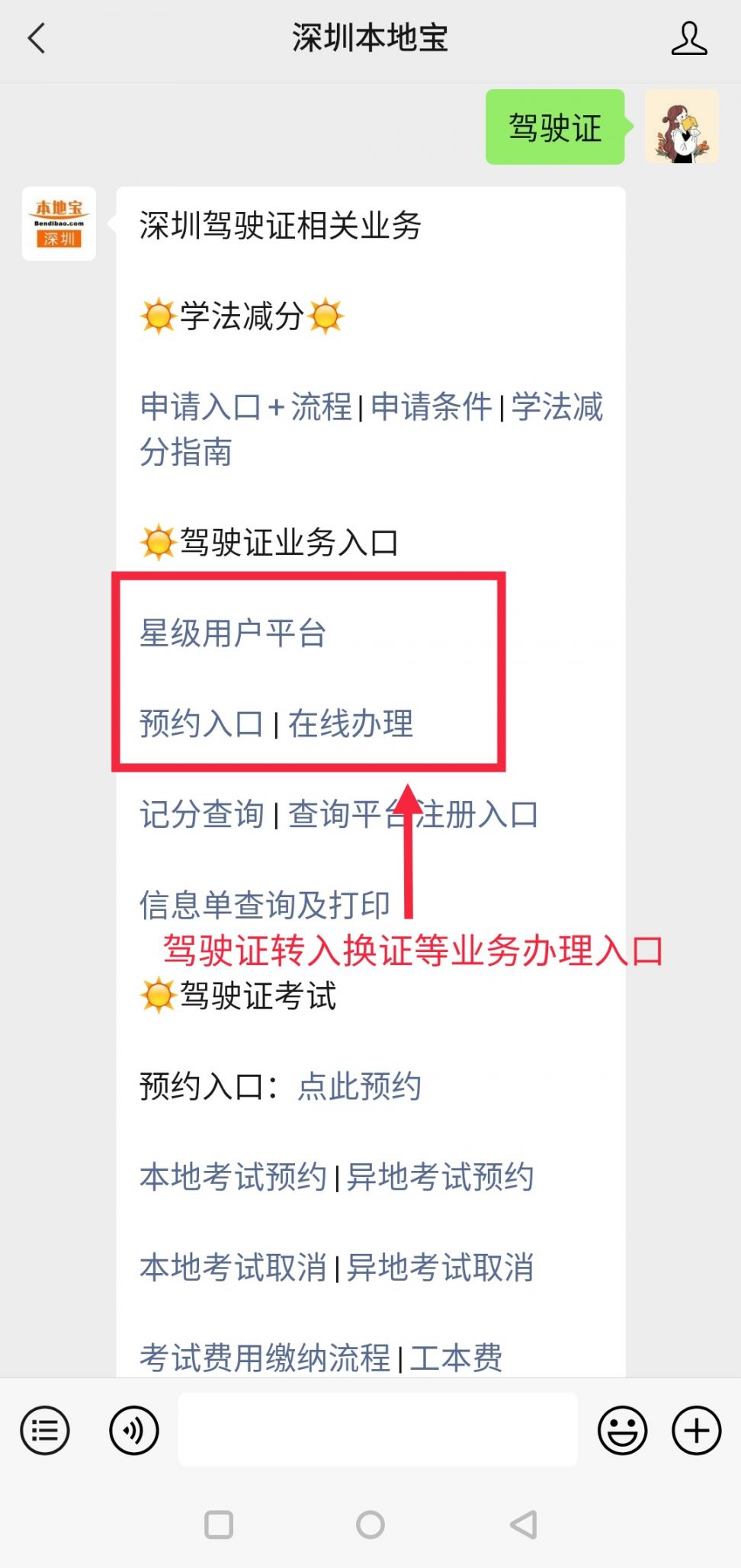
Task: Open the account profile icon
Action: (688, 38)
